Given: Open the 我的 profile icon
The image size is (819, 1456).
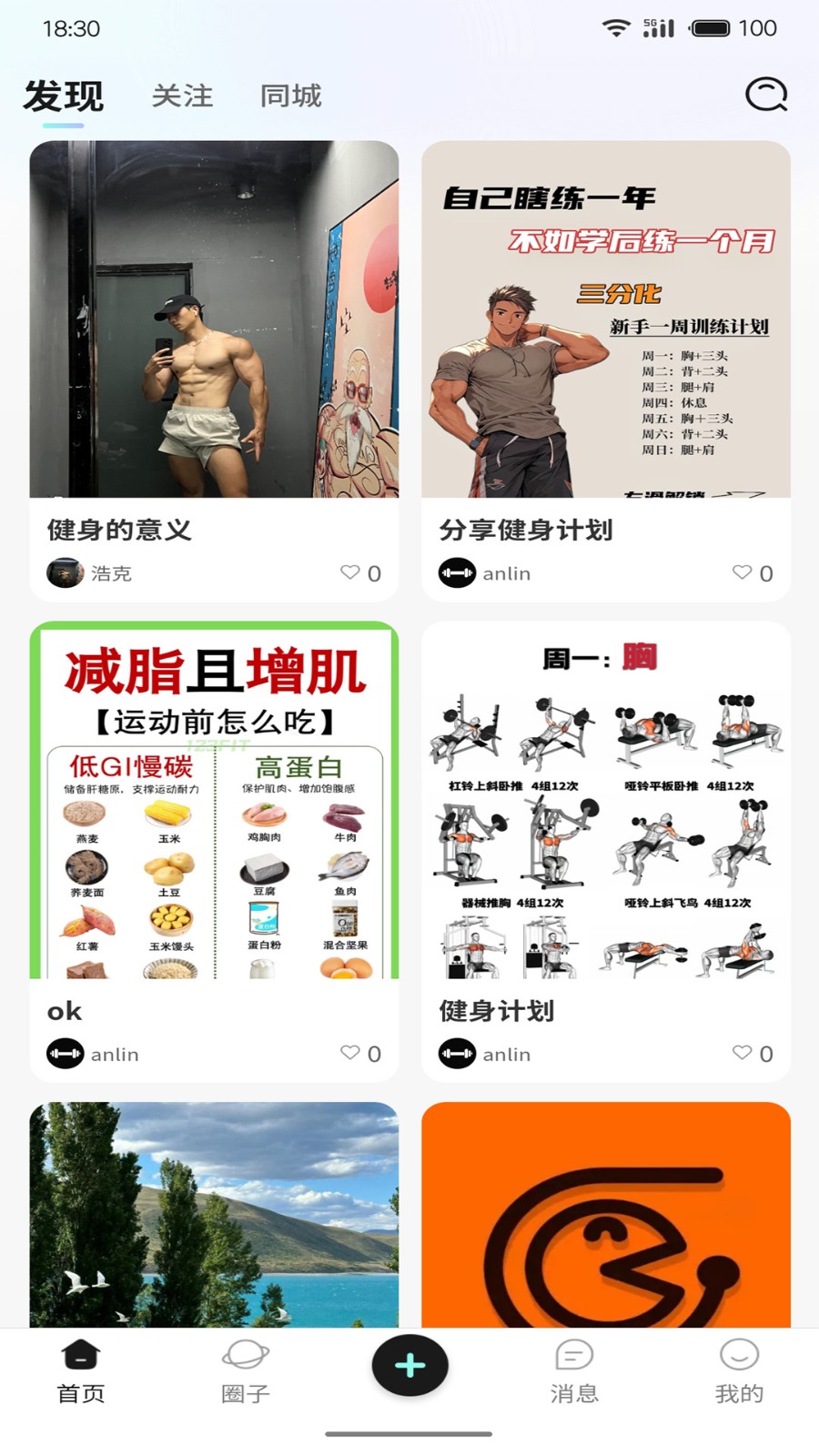Looking at the screenshot, I should pos(738,1365).
